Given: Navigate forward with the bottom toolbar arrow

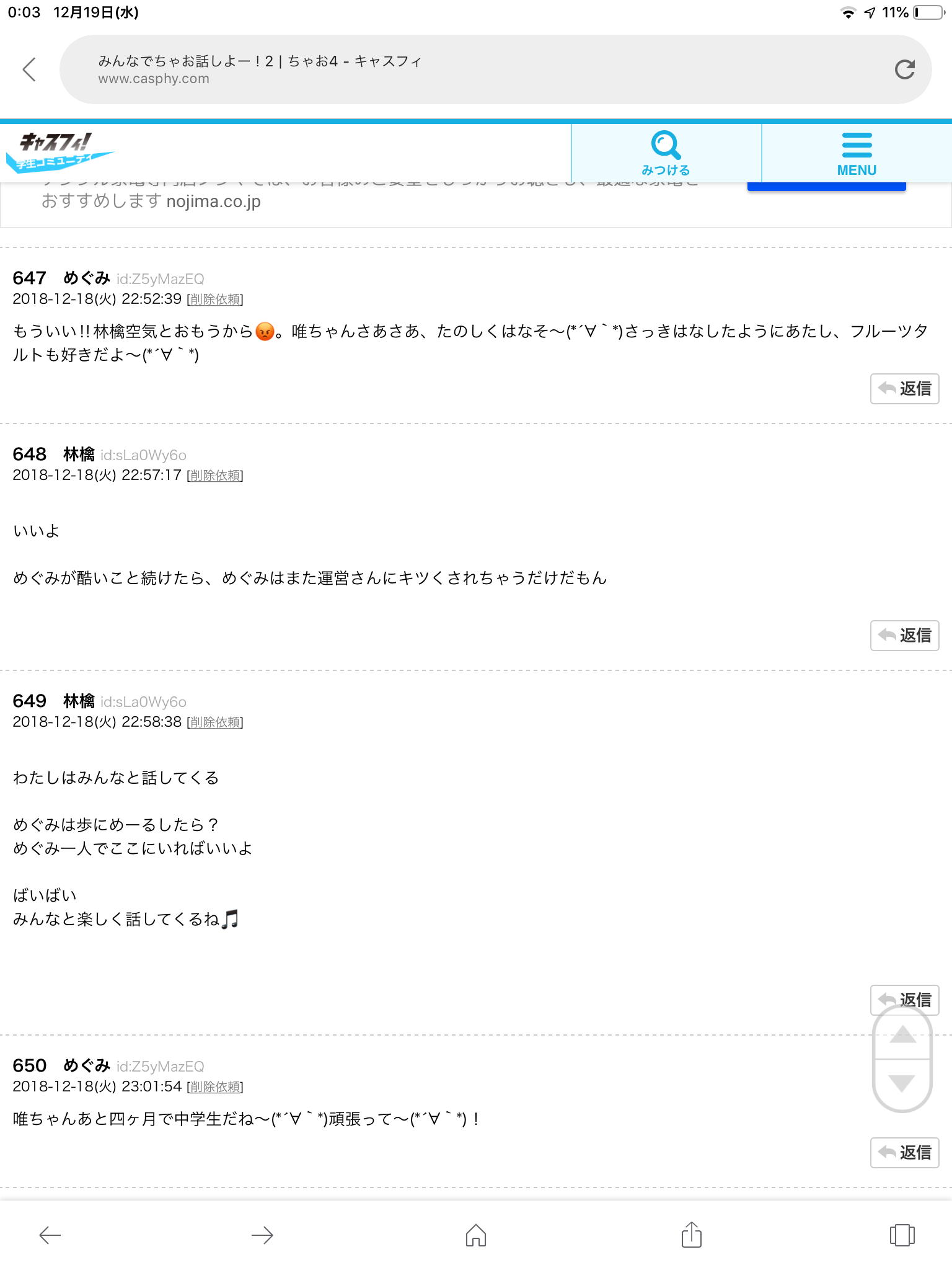Looking at the screenshot, I should pyautogui.click(x=262, y=1235).
